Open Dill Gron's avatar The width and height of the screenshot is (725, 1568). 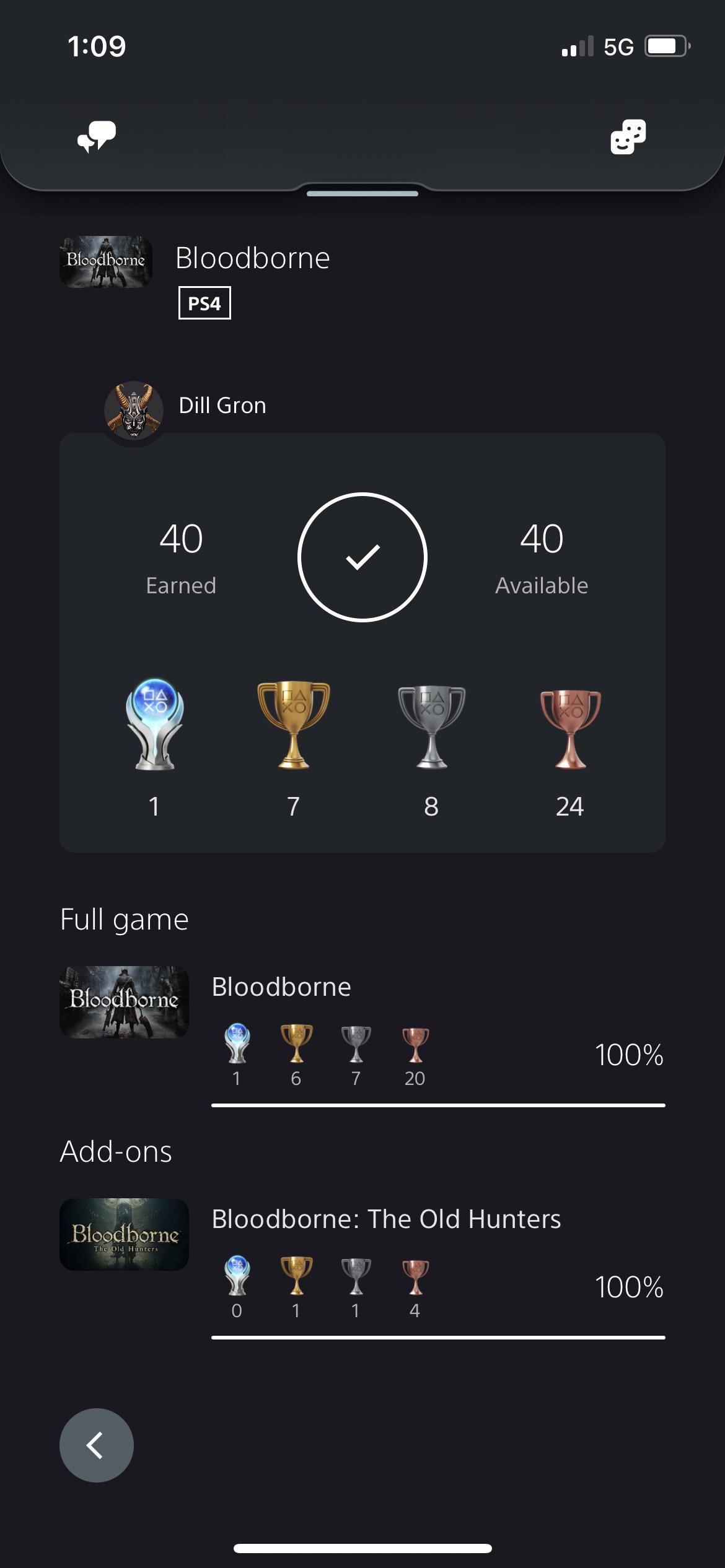[x=134, y=409]
